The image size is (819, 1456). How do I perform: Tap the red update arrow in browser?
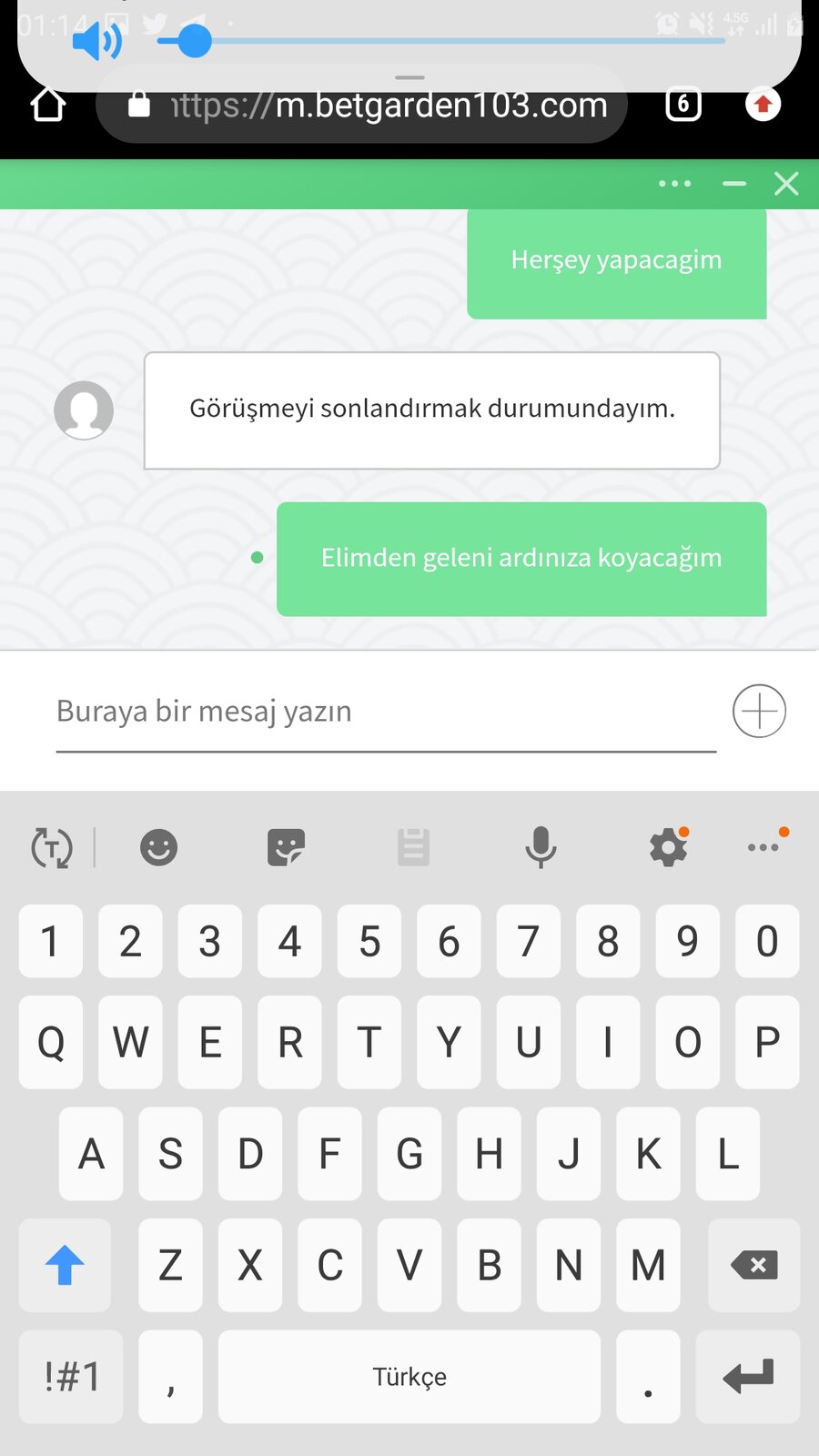pos(763,105)
